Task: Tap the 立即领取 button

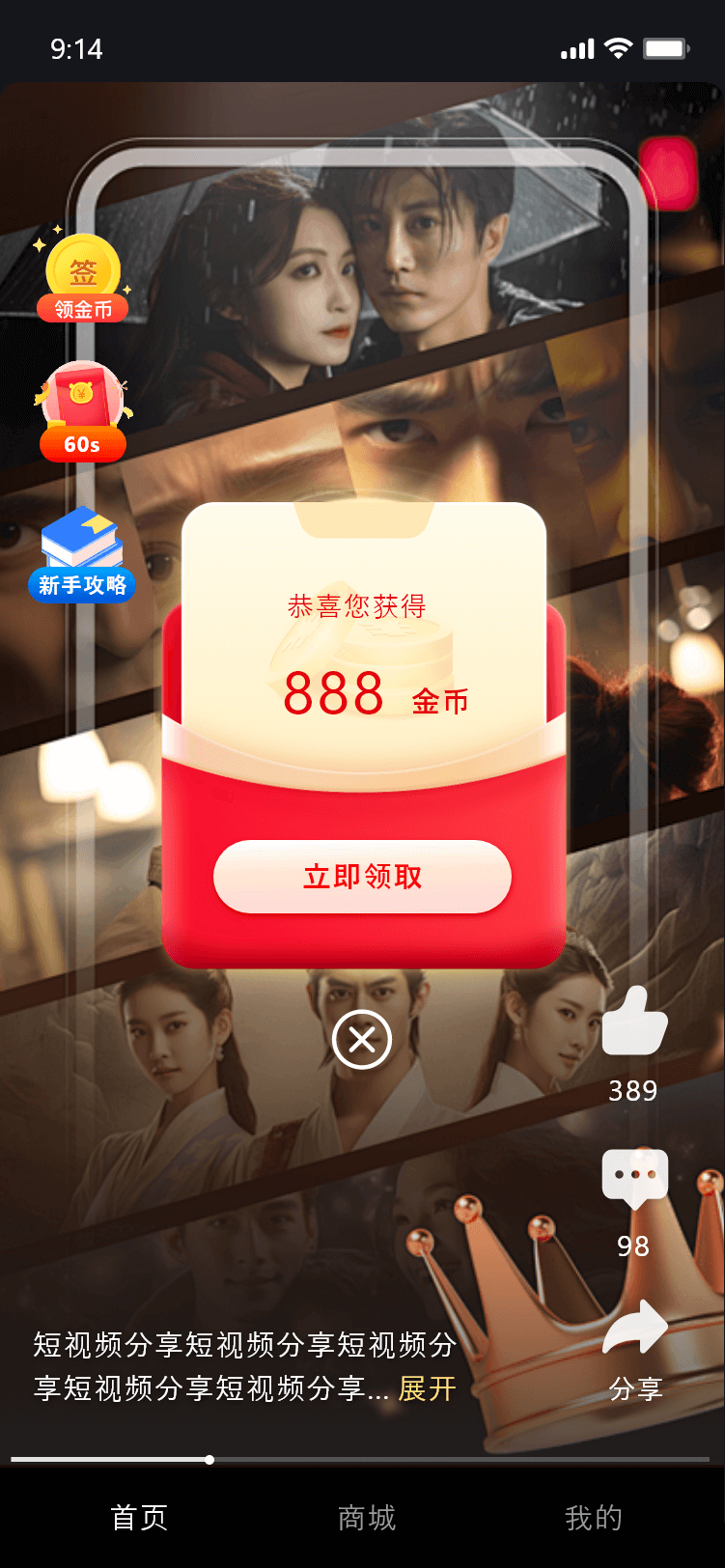Action: click(362, 877)
